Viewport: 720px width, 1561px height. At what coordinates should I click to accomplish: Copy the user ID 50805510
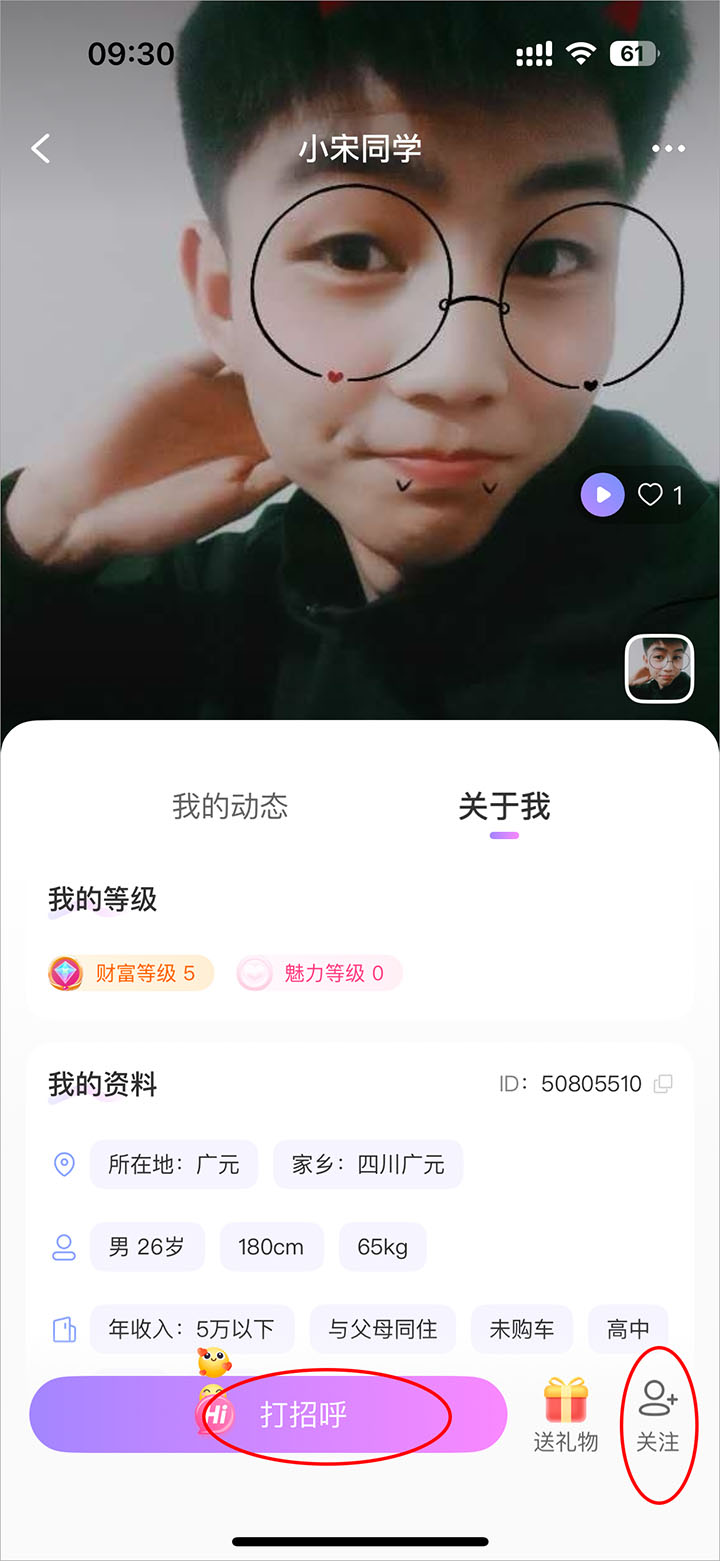click(x=663, y=1084)
